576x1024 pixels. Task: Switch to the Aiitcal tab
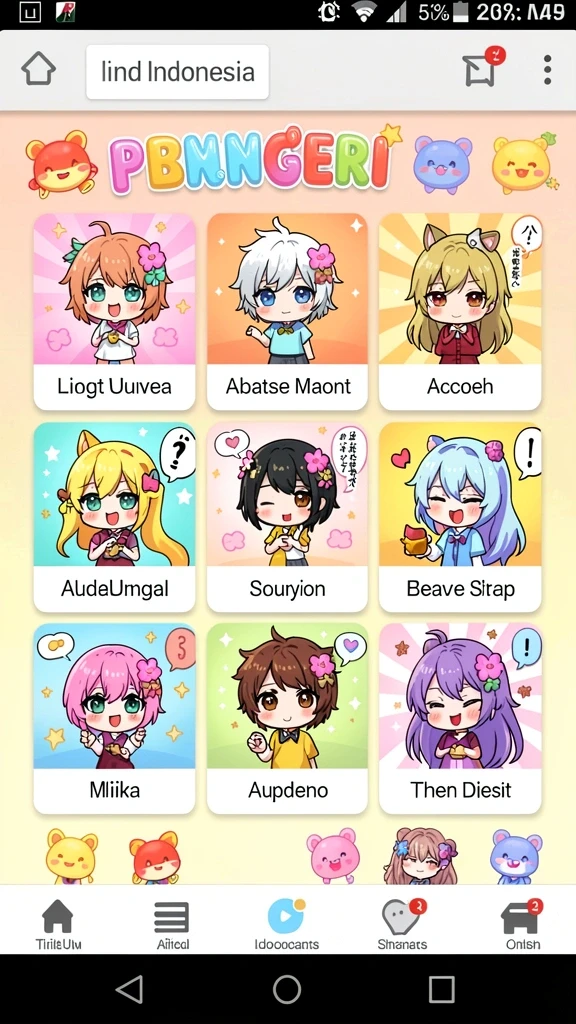click(172, 924)
